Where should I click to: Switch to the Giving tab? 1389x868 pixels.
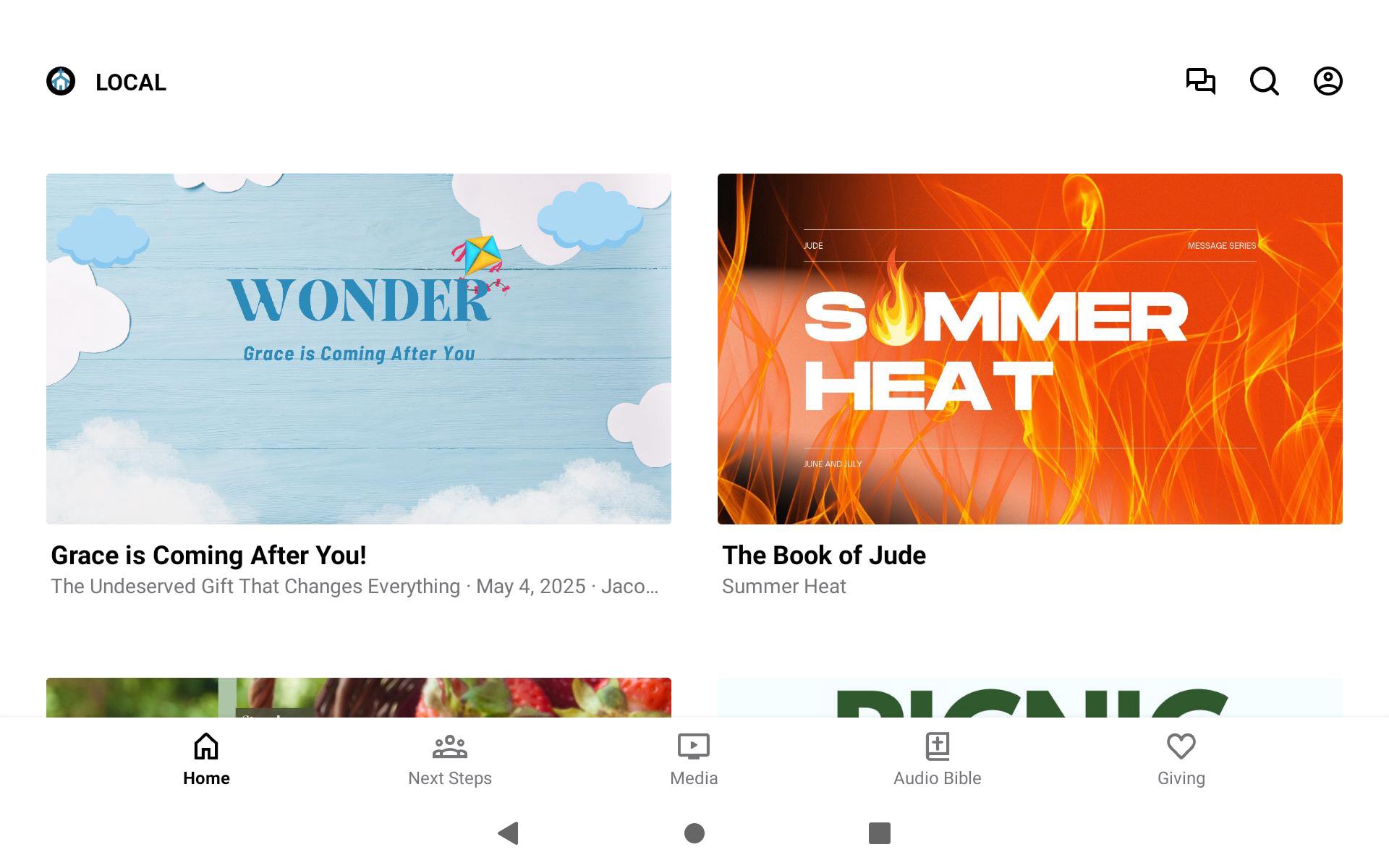coord(1181,759)
